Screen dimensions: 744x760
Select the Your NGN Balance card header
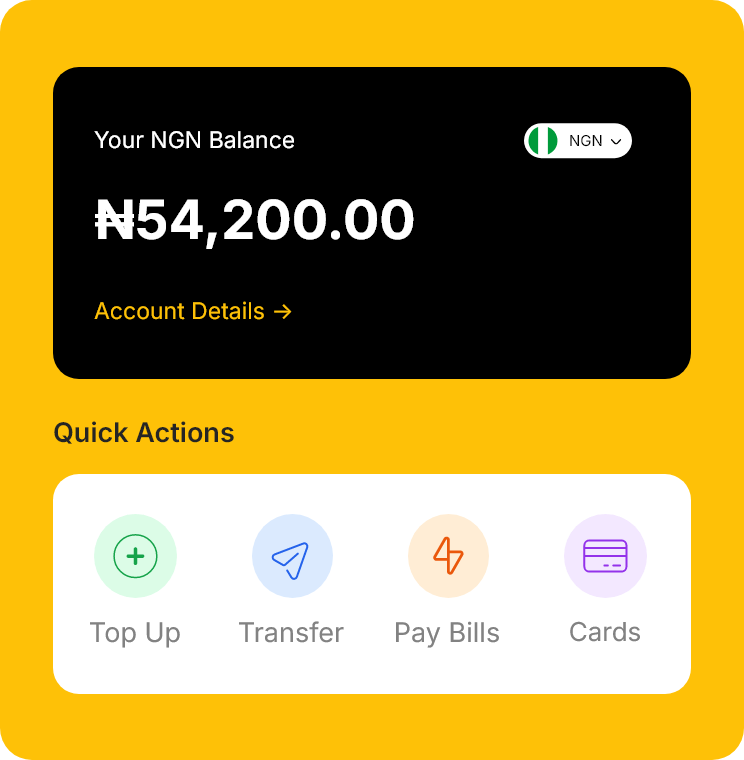(x=194, y=140)
